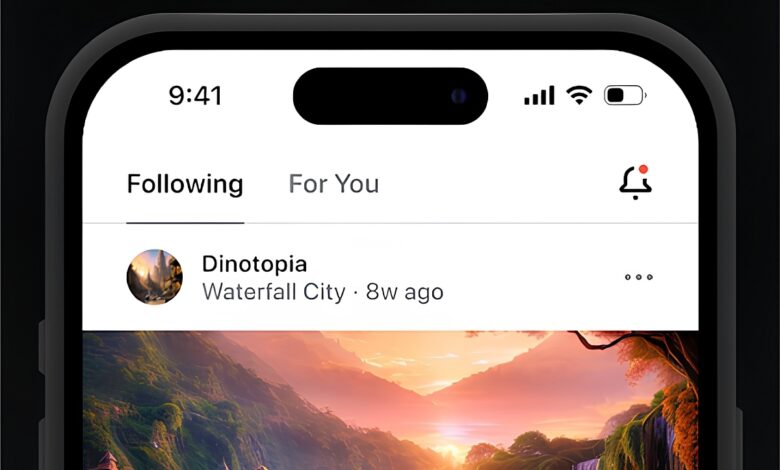Tap Dinotopia's profile avatar
This screenshot has height=470, width=780.
click(x=155, y=277)
